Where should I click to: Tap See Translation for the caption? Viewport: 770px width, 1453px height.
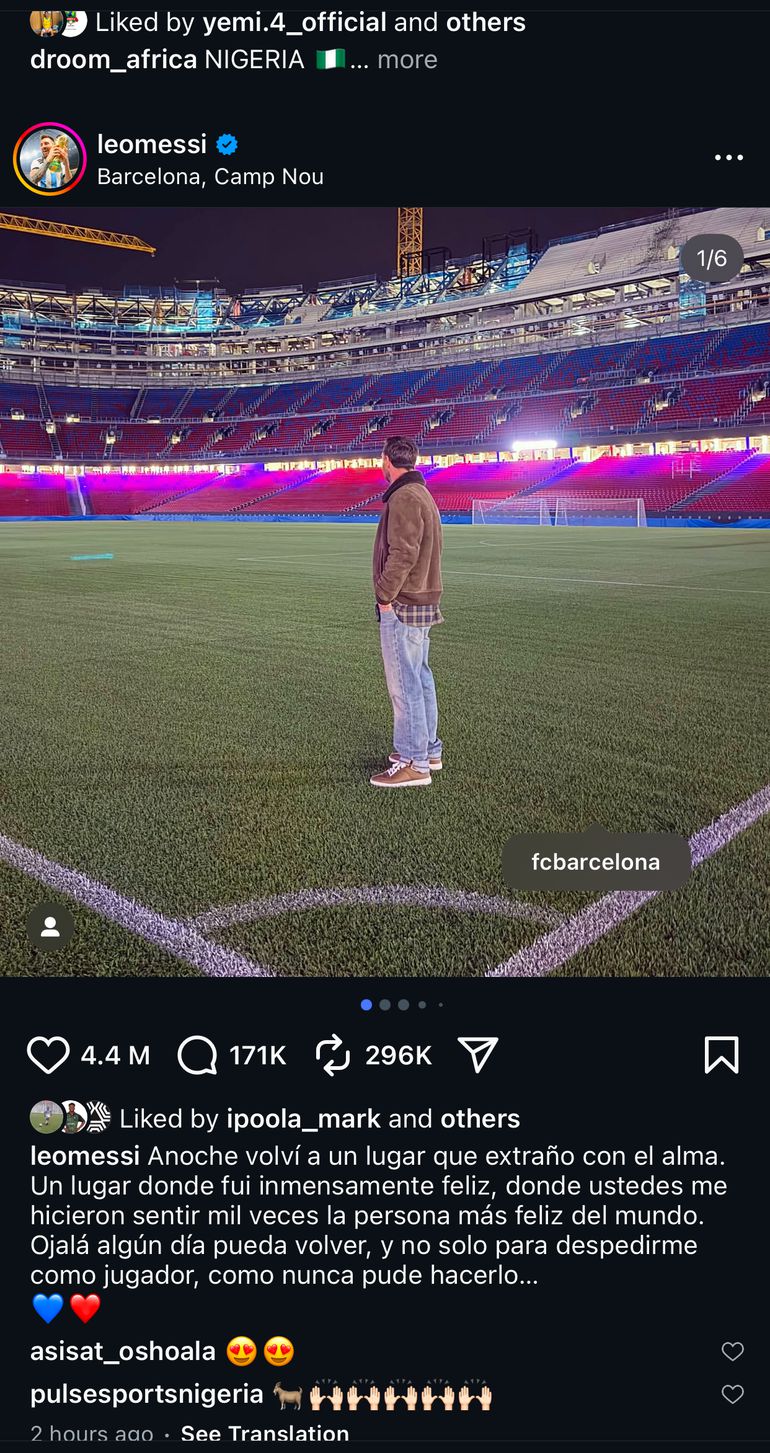(264, 1434)
